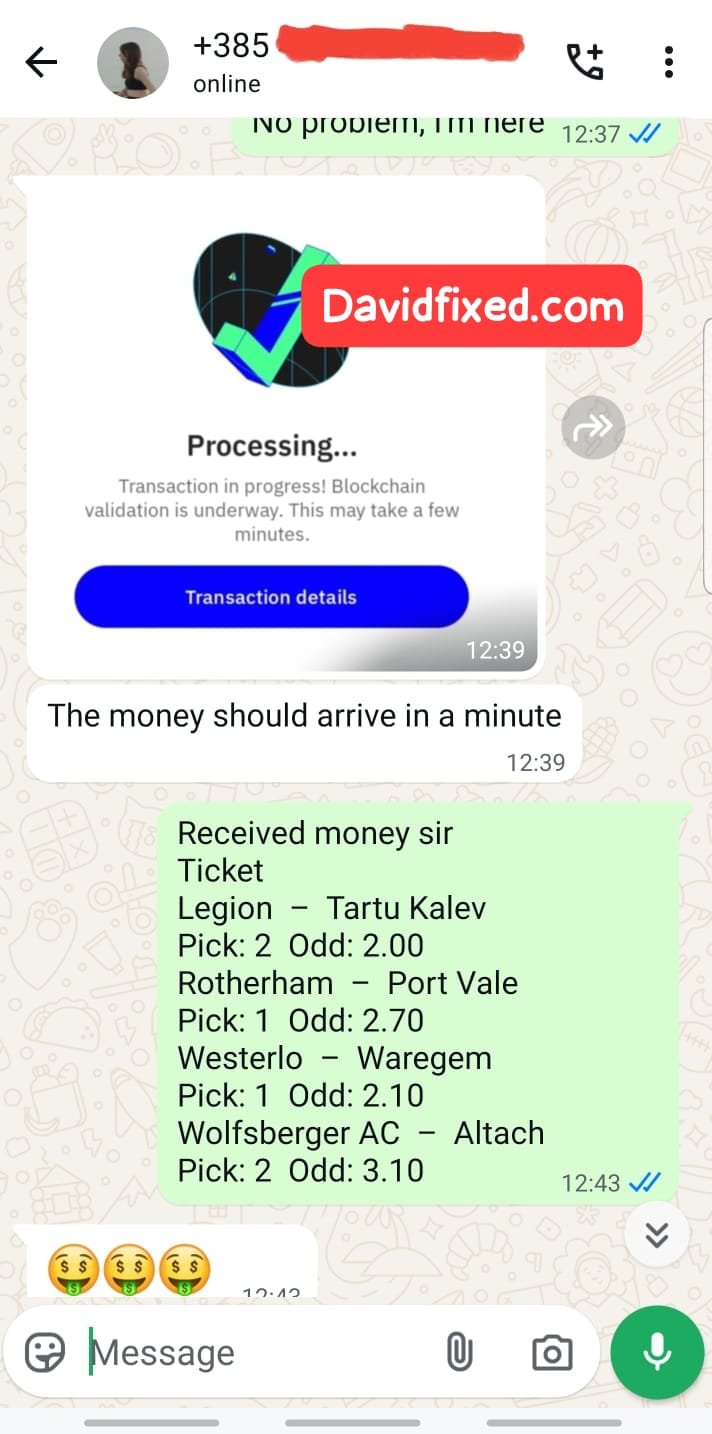Attach a file with the paperclip
The width and height of the screenshot is (712, 1434).
pos(458,1353)
